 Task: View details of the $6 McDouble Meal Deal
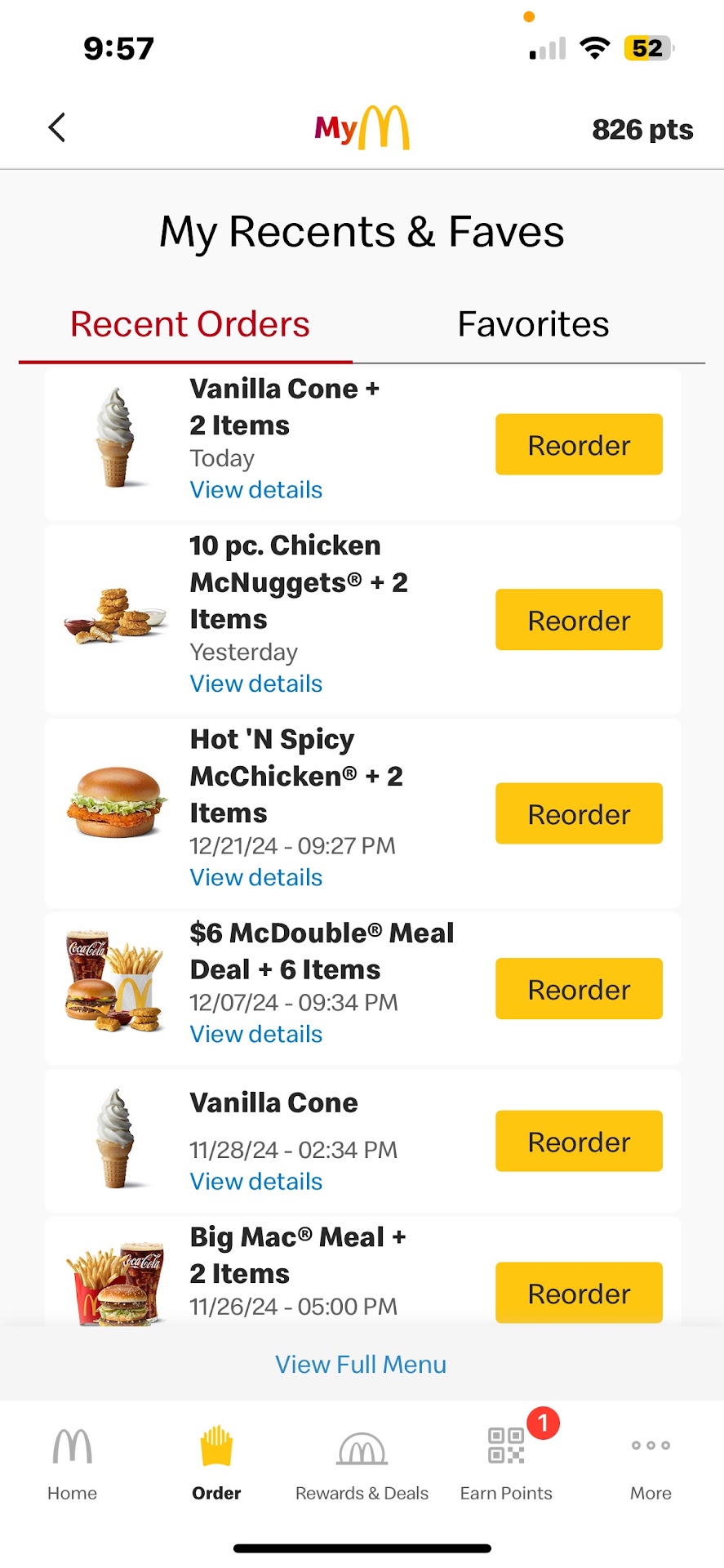pos(255,1034)
